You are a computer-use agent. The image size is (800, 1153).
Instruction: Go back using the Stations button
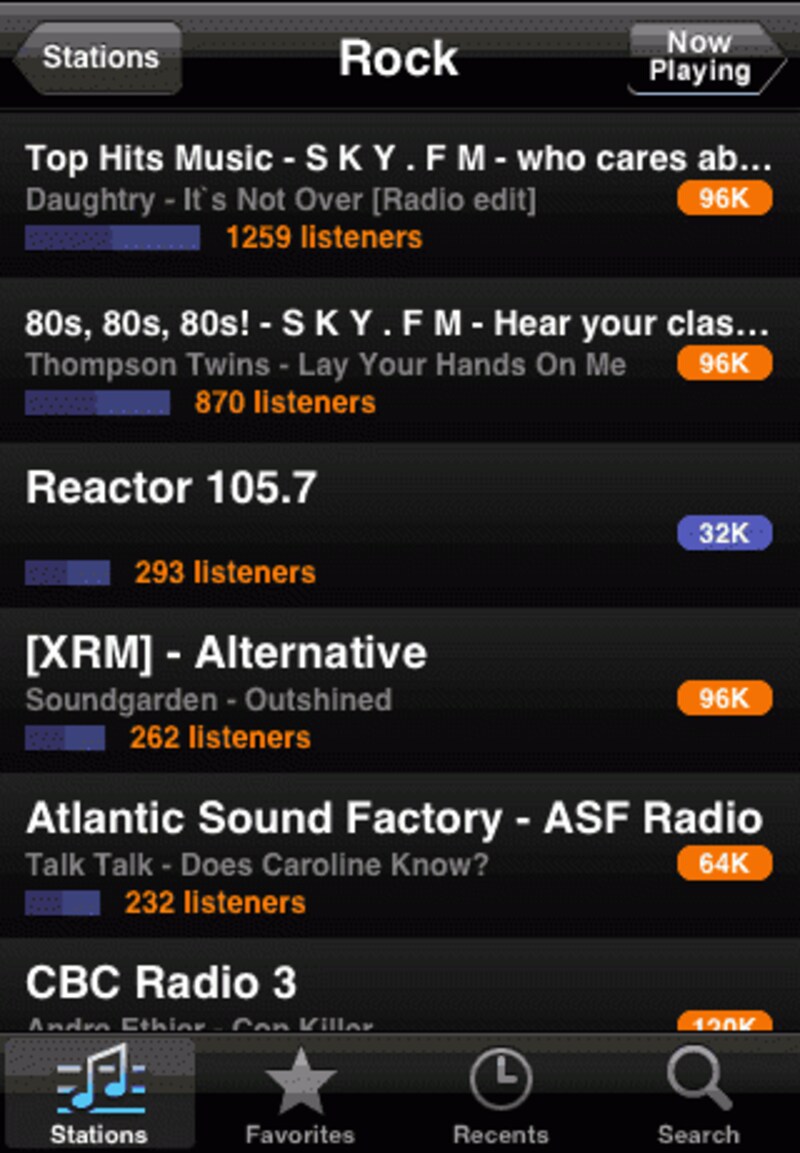[98, 57]
